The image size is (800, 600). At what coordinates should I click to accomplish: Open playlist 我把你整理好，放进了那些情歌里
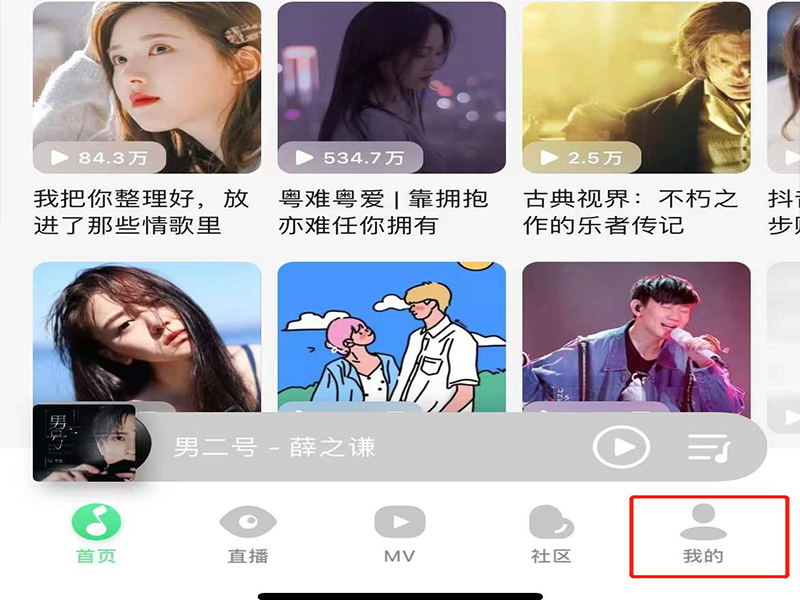coord(147,88)
